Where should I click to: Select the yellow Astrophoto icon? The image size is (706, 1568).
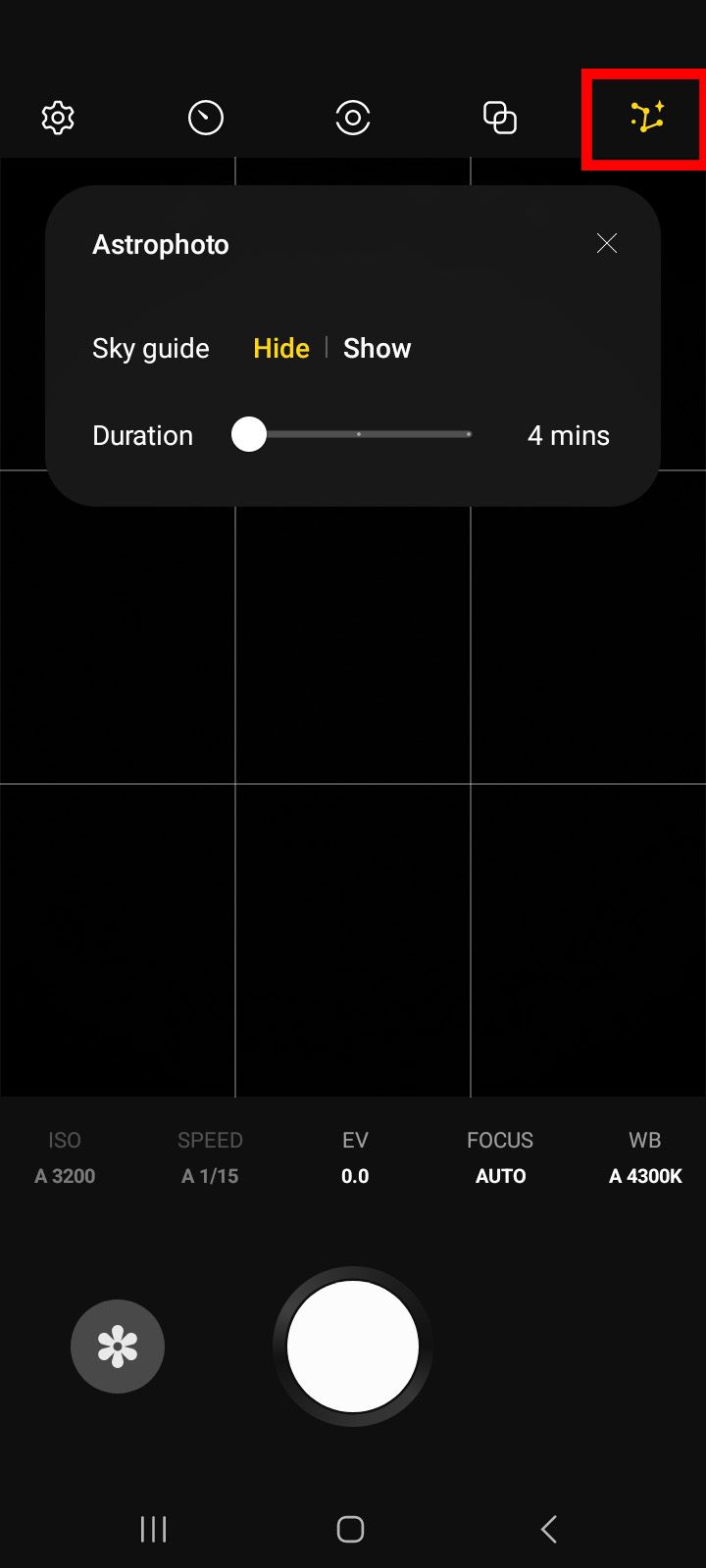tap(642, 118)
